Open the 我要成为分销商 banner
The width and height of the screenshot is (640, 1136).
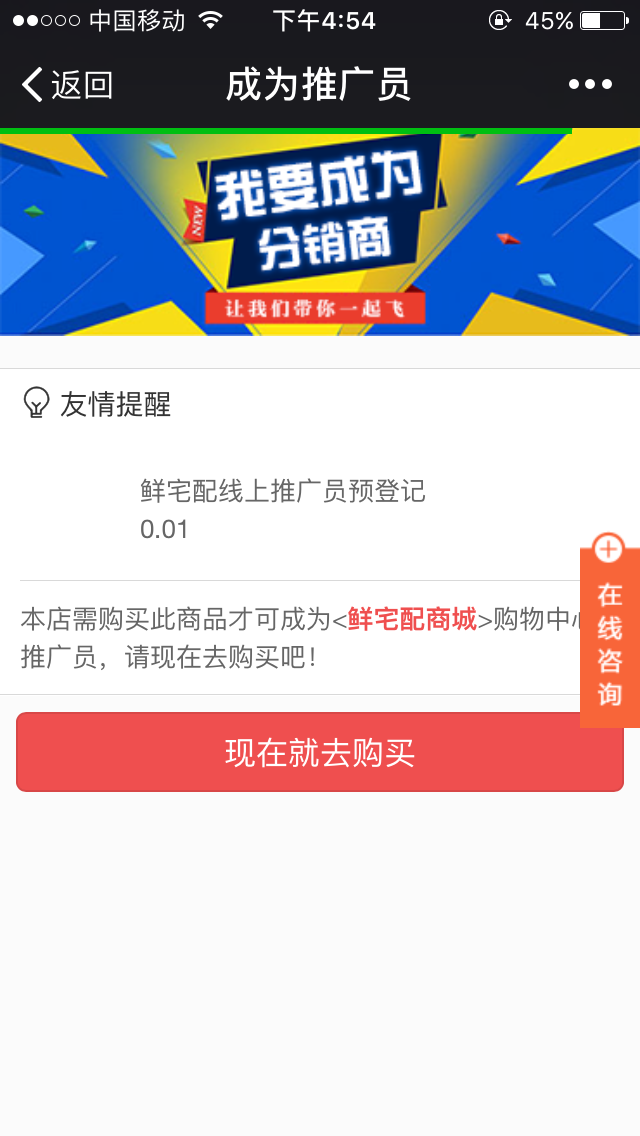[320, 234]
